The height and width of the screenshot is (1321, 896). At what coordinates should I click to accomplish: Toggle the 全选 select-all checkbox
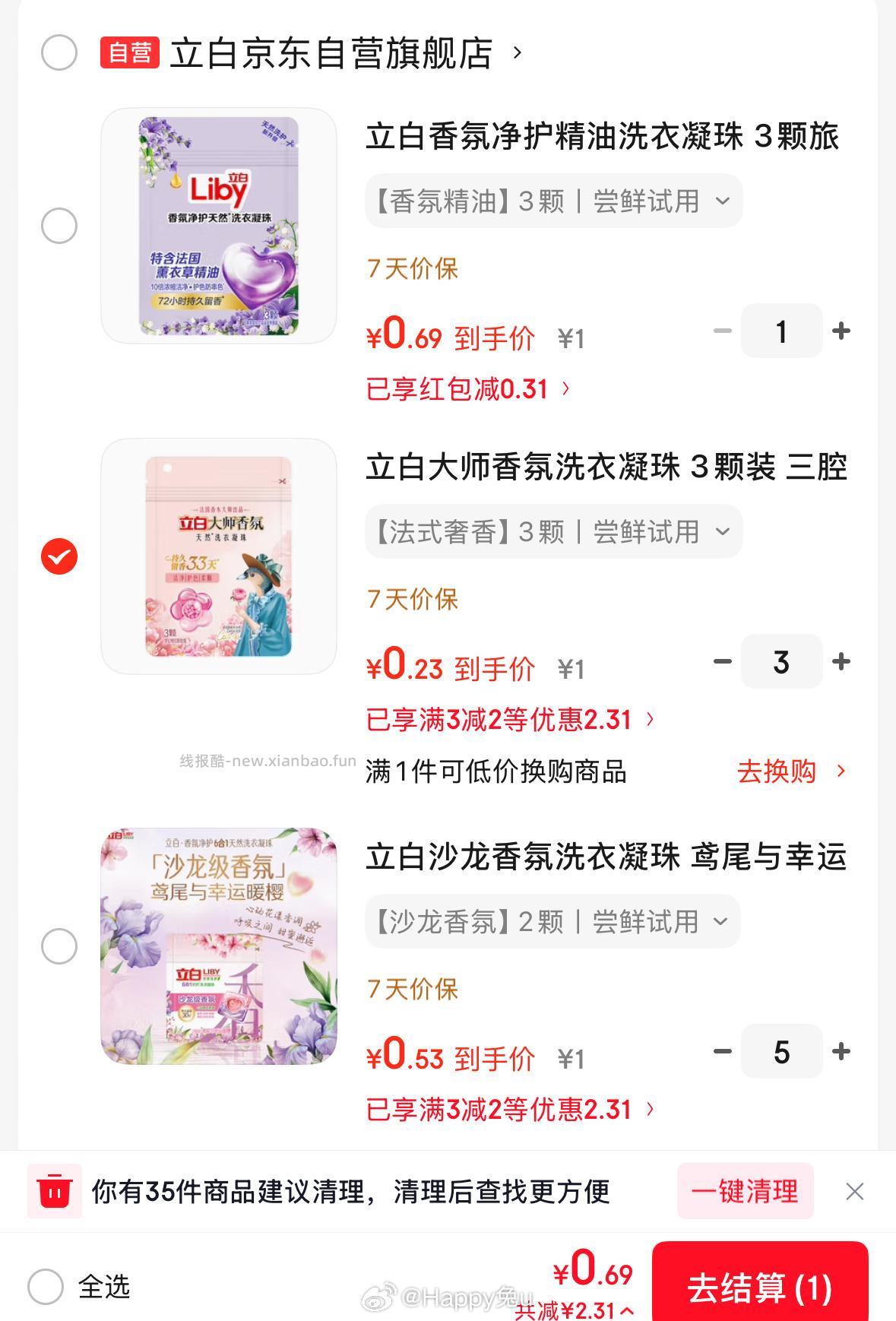tap(46, 1287)
